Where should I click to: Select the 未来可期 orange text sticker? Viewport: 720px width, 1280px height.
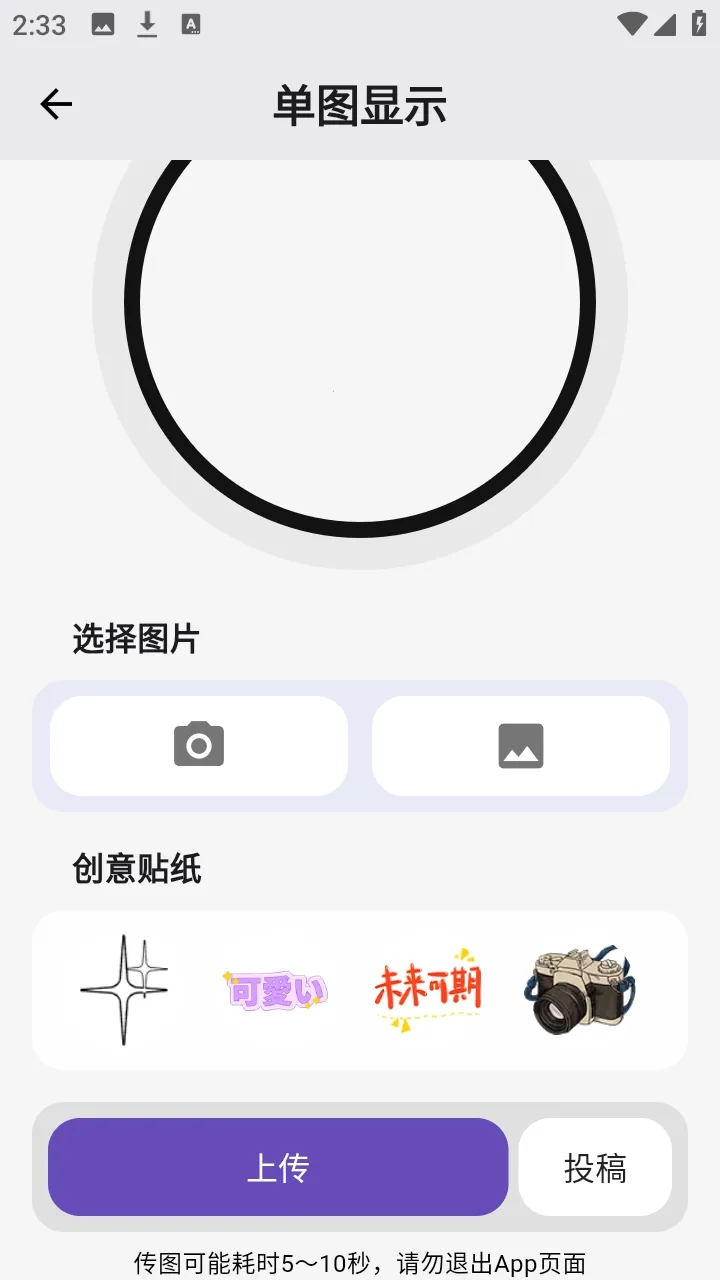click(428, 988)
